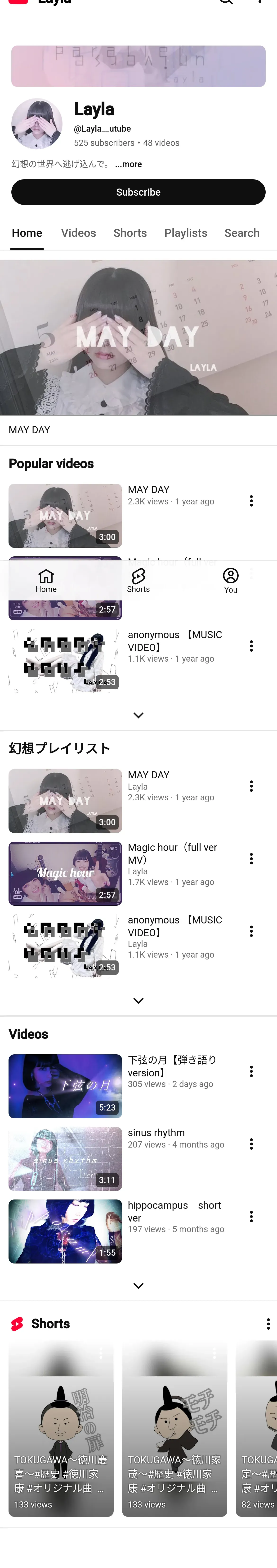Open the channel Search tab
The width and height of the screenshot is (277, 1568).
tap(242, 233)
